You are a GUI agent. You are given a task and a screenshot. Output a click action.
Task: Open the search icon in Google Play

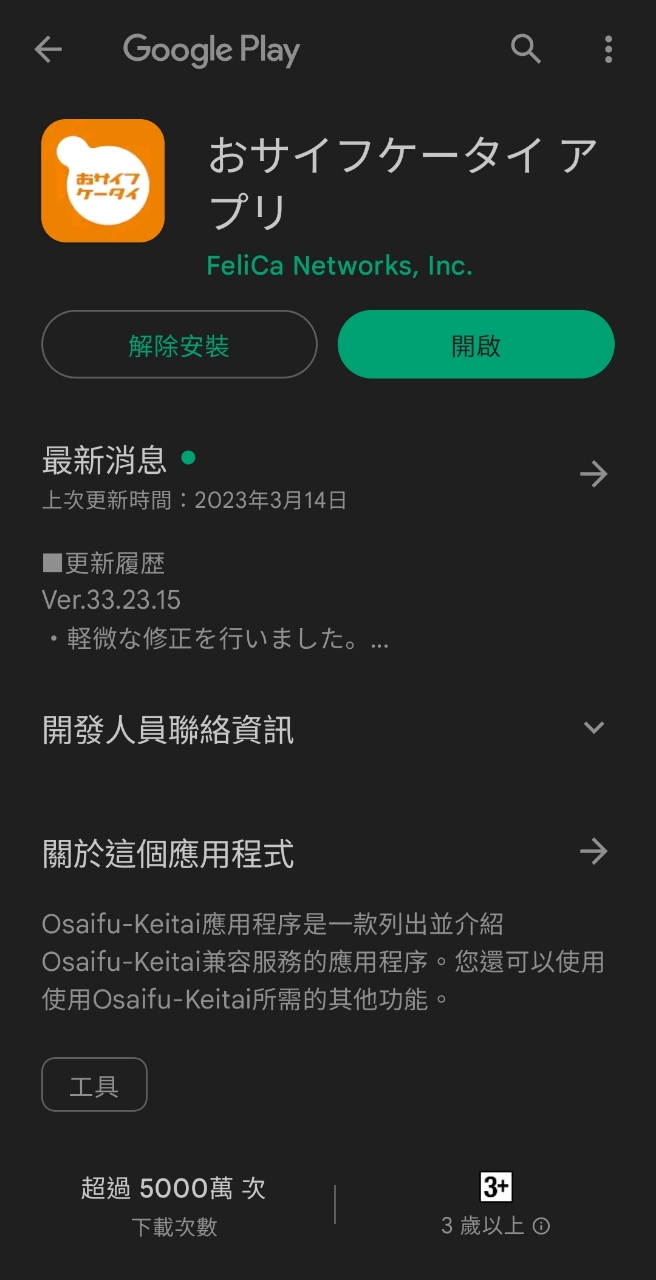click(x=525, y=48)
